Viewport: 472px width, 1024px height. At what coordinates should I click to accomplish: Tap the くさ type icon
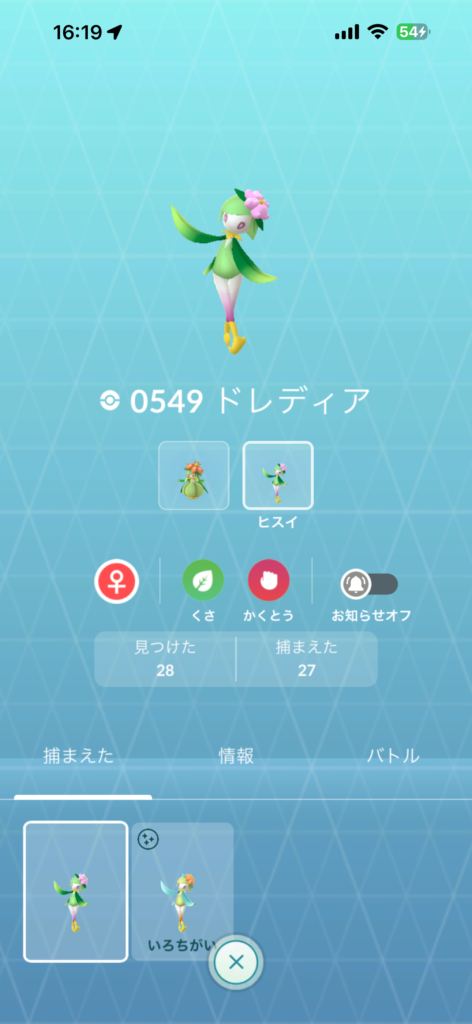(203, 581)
